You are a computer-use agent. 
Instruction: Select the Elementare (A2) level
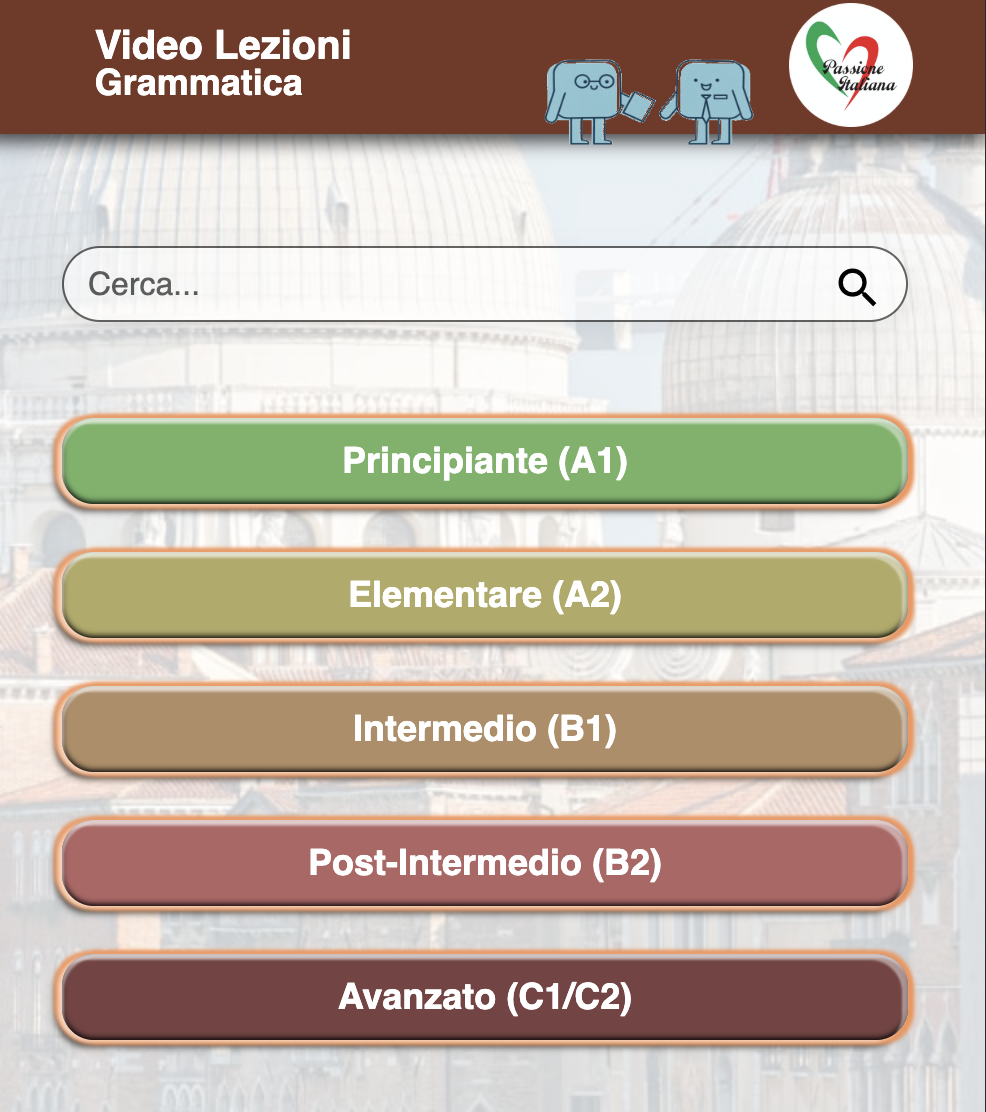pyautogui.click(x=485, y=596)
